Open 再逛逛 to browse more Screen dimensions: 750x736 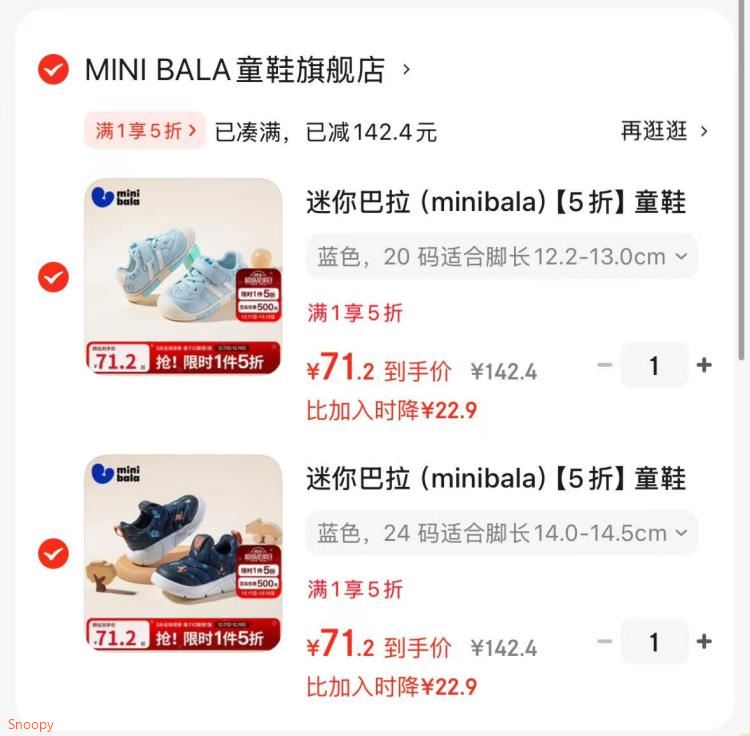click(664, 131)
